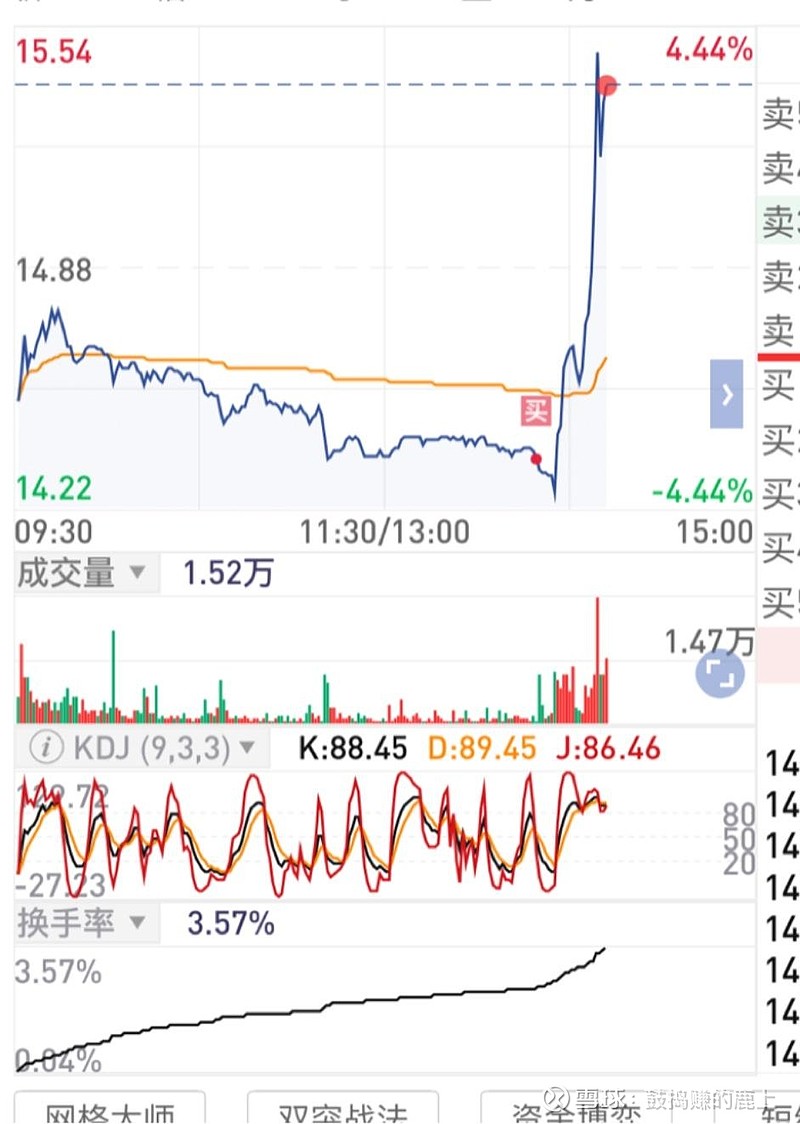Image resolution: width=800 pixels, height=1124 pixels.
Task: Tap the info icon beside KDJ
Action: point(43,747)
